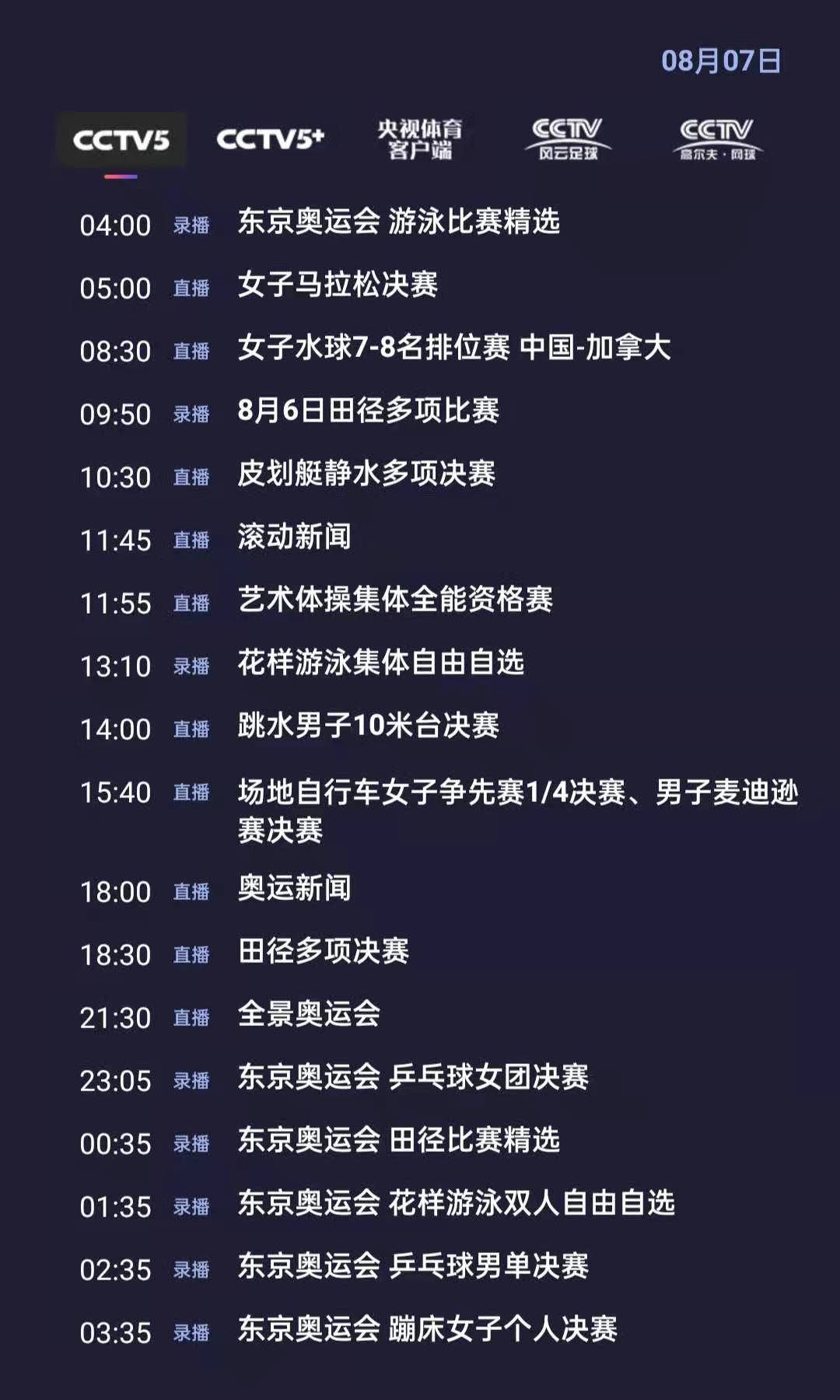Click the 15:40 time label
The width and height of the screenshot is (840, 1400).
117,793
